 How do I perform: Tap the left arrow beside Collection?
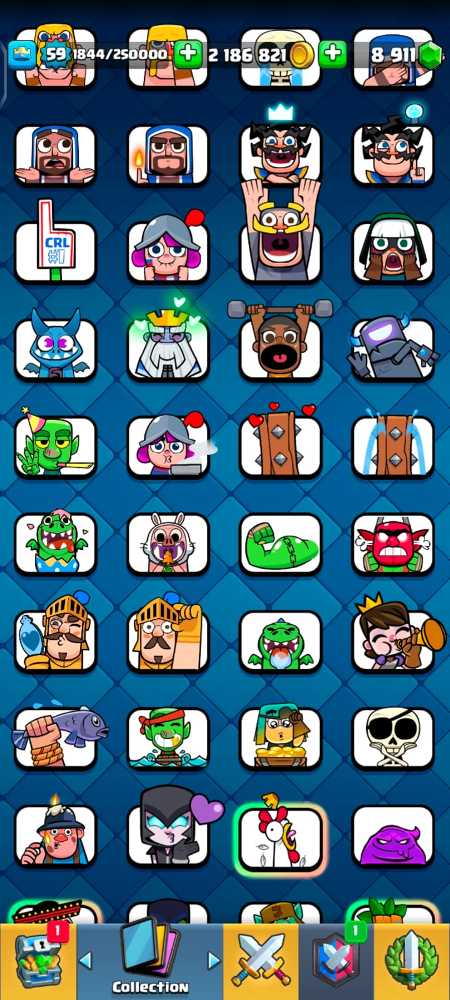[85, 960]
